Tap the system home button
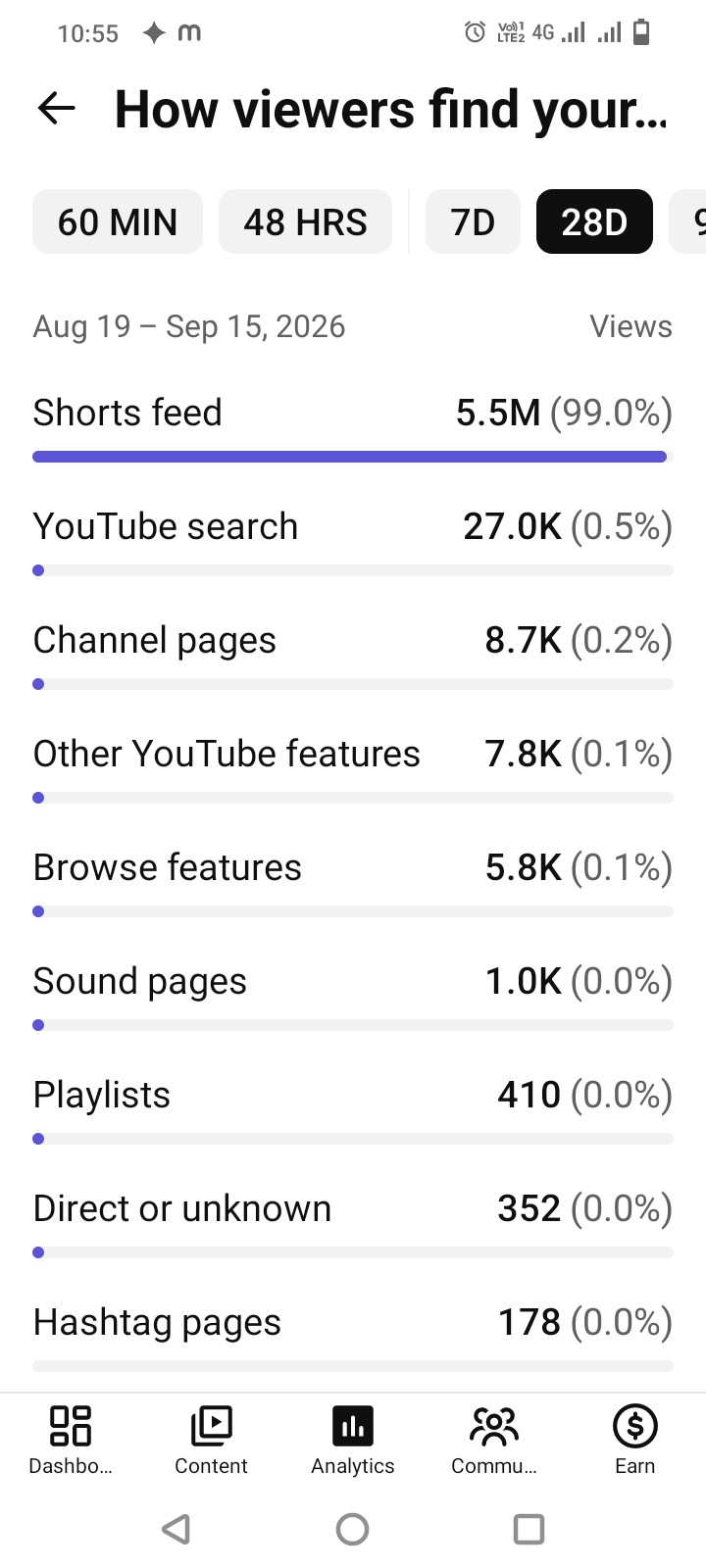Viewport: 706px width, 1568px height. (x=352, y=1529)
